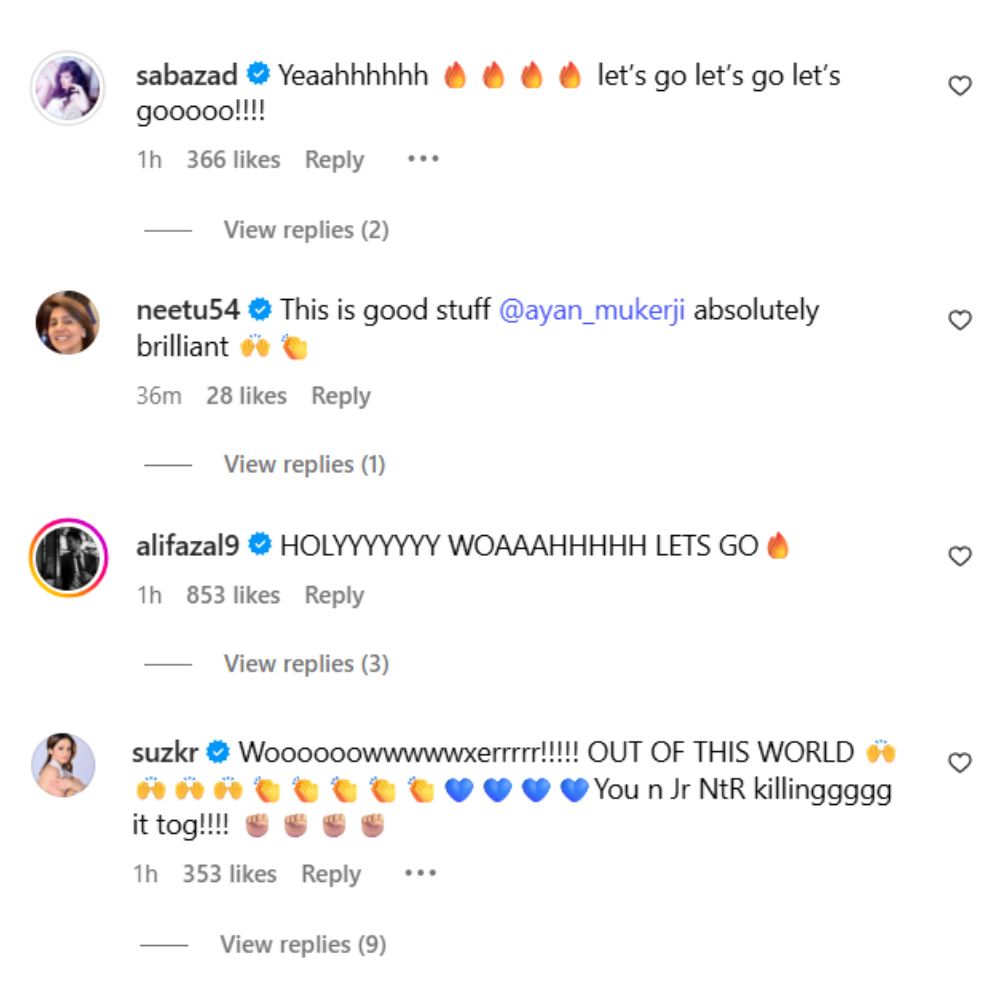Show the 3 replies under alifazal9's comment

pyautogui.click(x=305, y=664)
